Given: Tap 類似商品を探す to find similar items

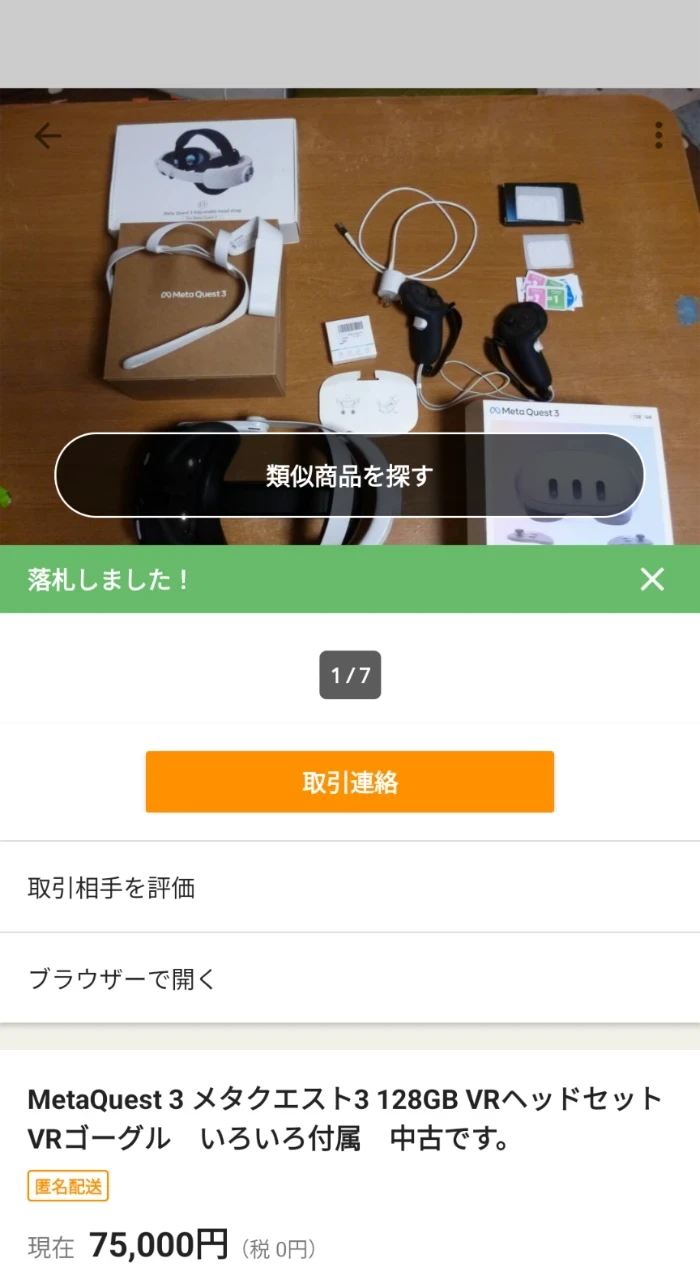Looking at the screenshot, I should (349, 475).
